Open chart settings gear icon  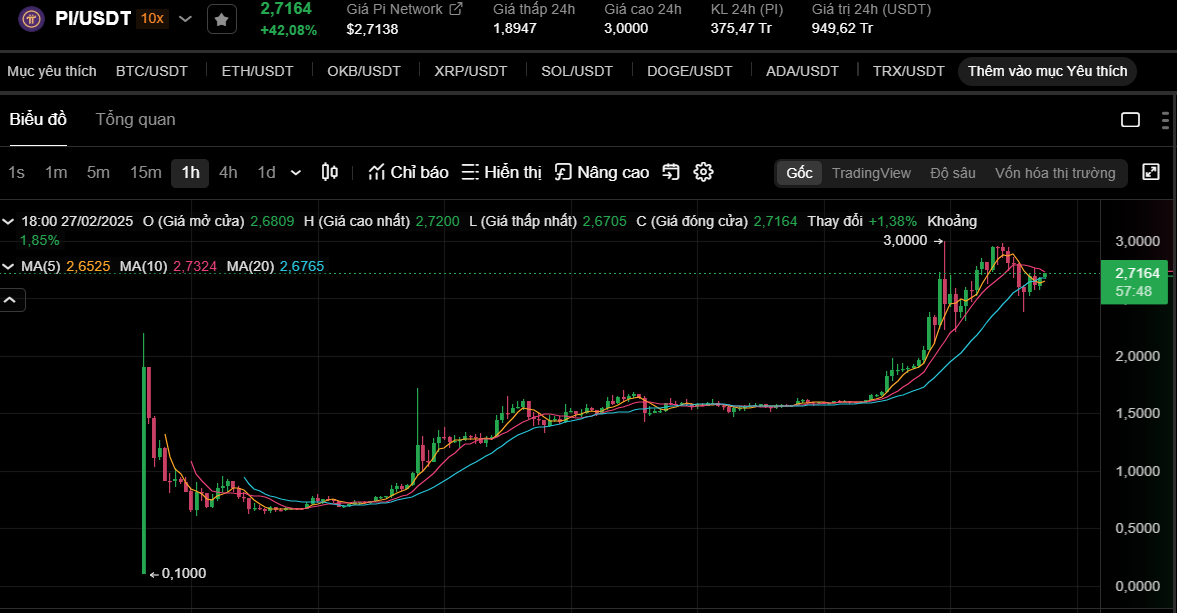pyautogui.click(x=703, y=173)
